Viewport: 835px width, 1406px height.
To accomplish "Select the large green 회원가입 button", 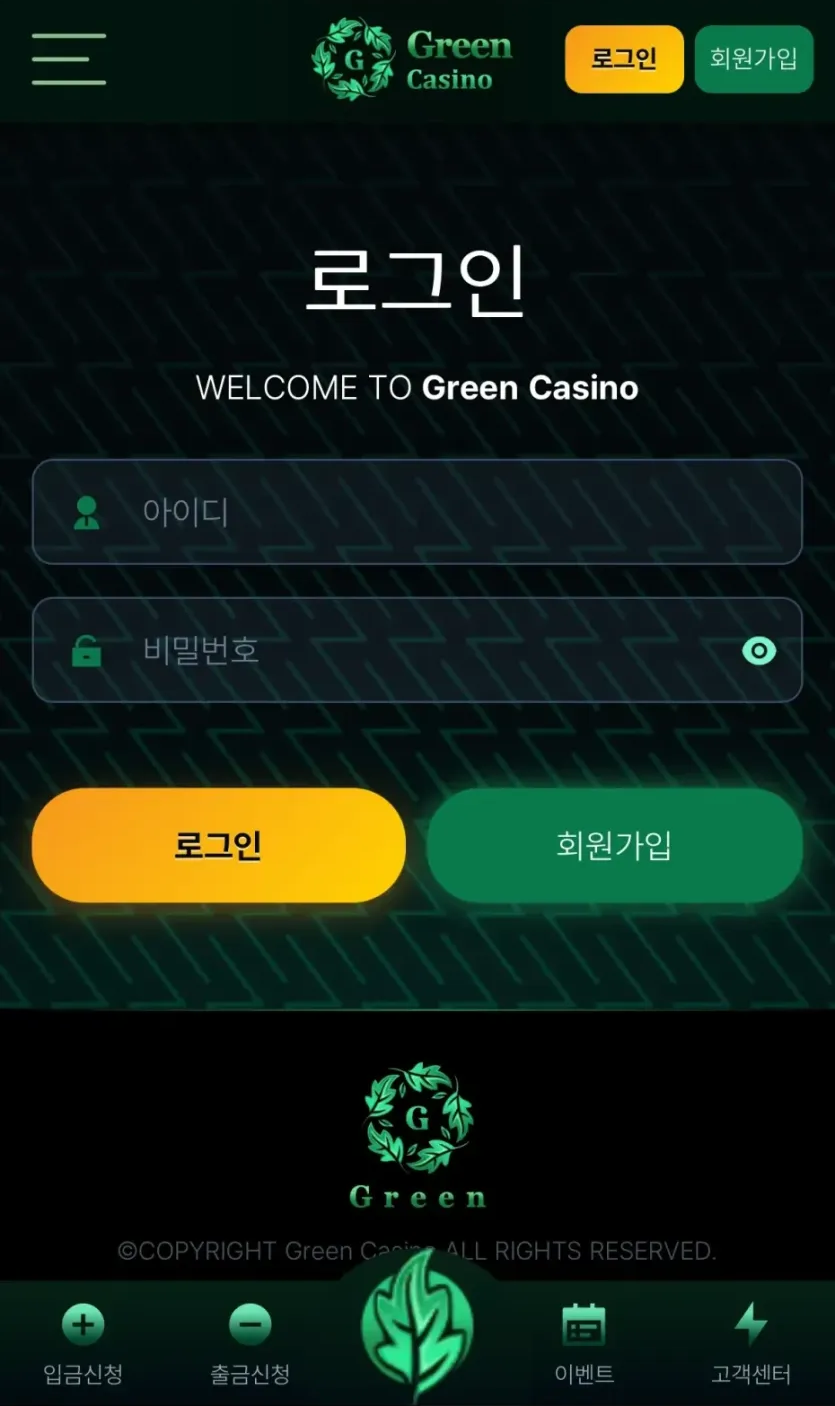I will [x=614, y=845].
